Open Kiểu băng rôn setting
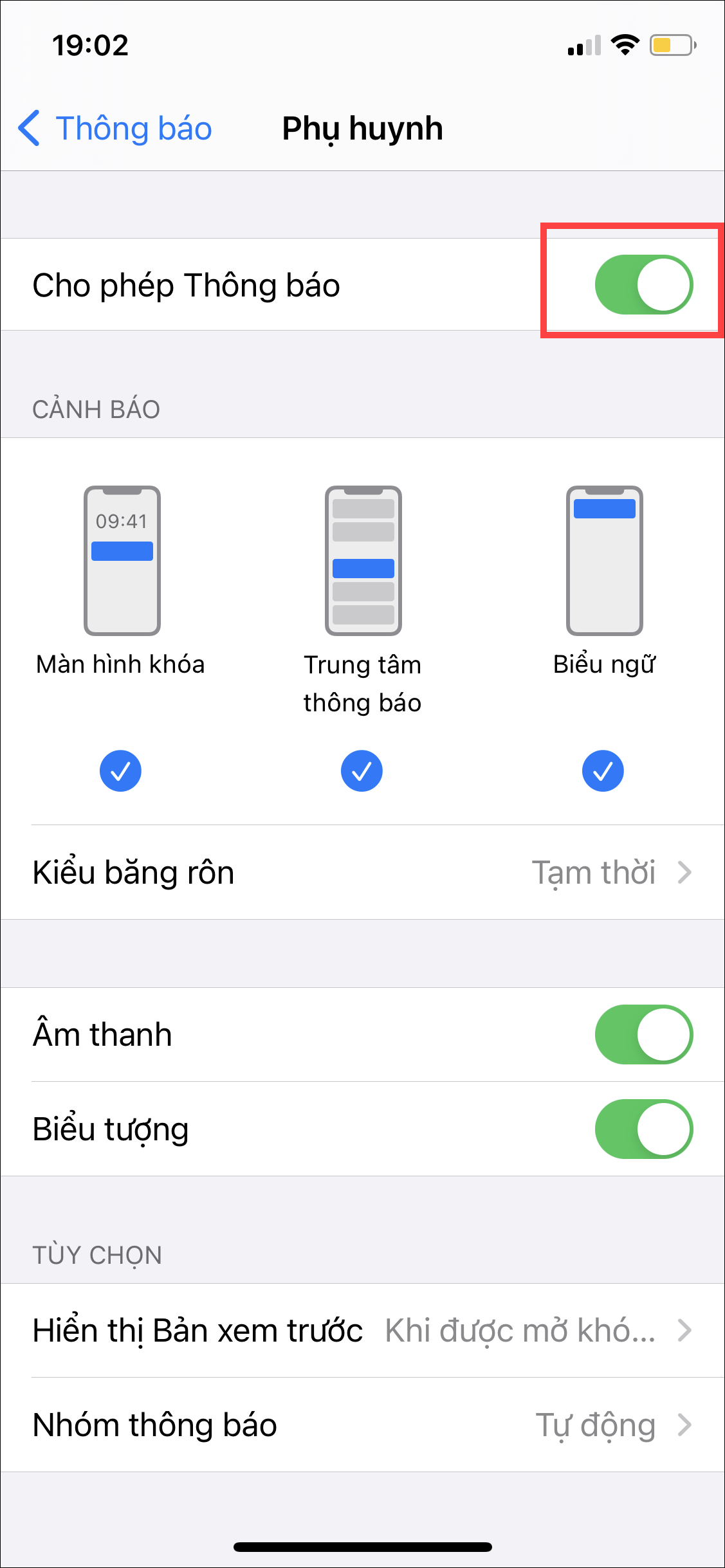This screenshot has height=1568, width=725. pyautogui.click(x=362, y=873)
